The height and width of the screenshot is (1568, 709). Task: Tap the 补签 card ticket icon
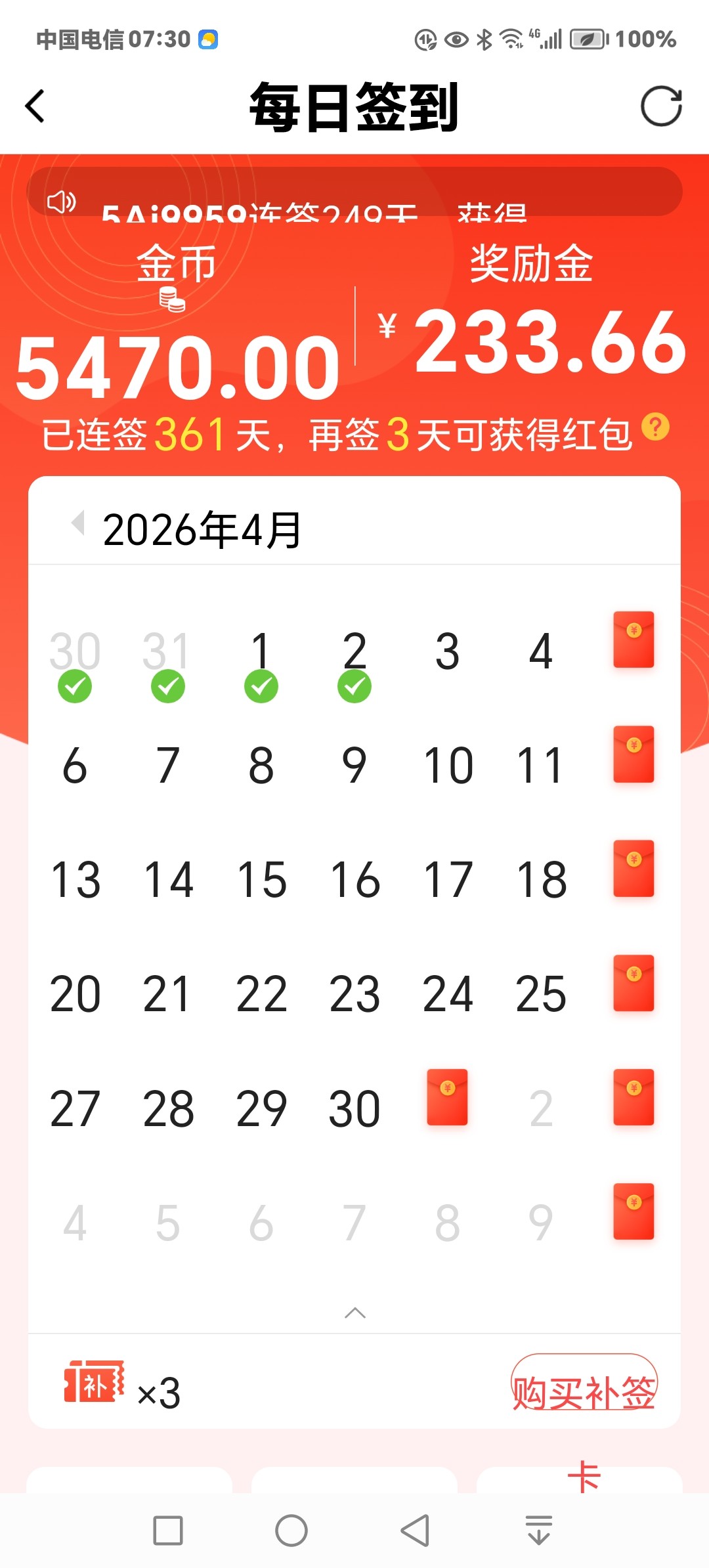94,1382
